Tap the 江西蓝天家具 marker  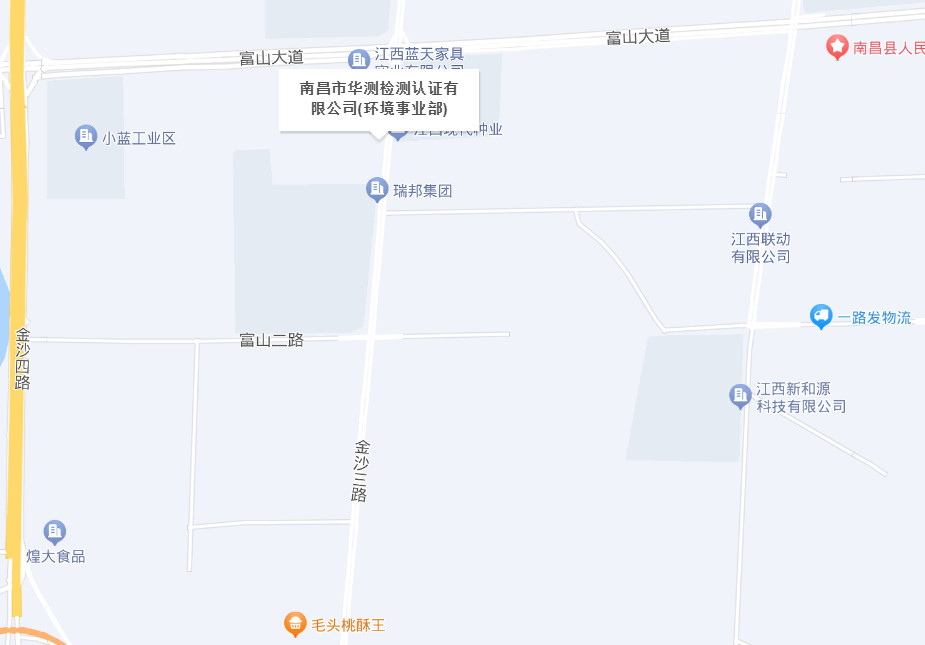click(358, 59)
